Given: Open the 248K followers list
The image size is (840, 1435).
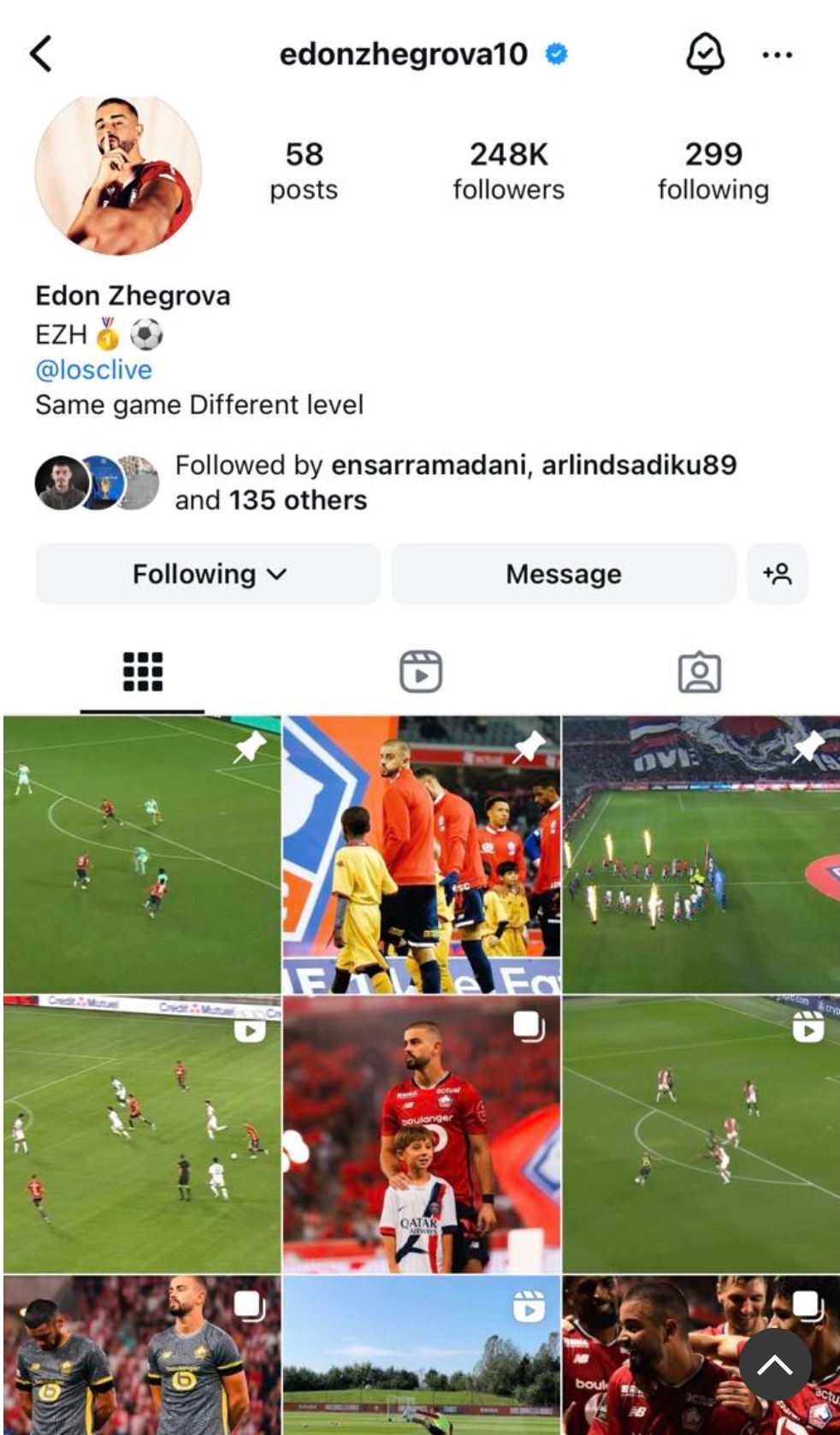Looking at the screenshot, I should [508, 170].
